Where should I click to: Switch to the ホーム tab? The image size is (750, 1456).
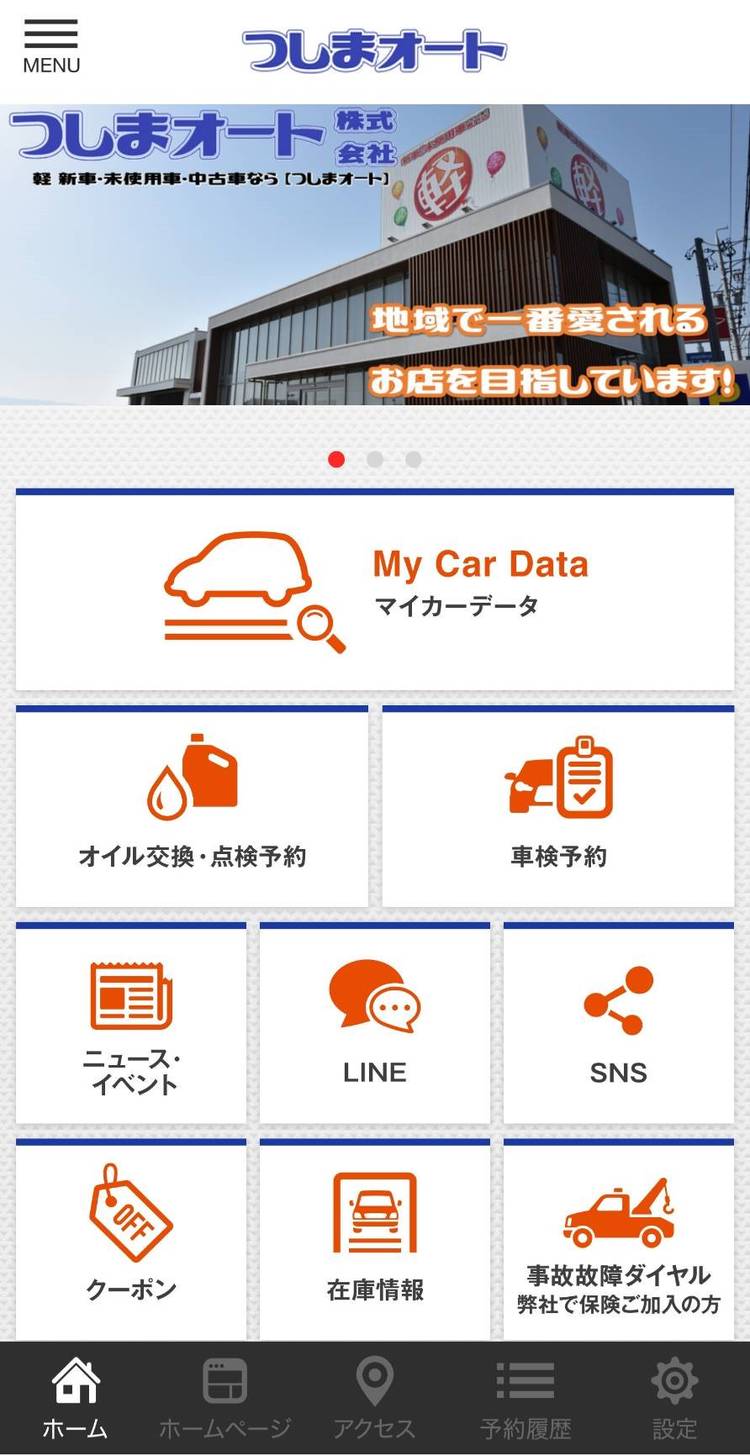point(75,1398)
